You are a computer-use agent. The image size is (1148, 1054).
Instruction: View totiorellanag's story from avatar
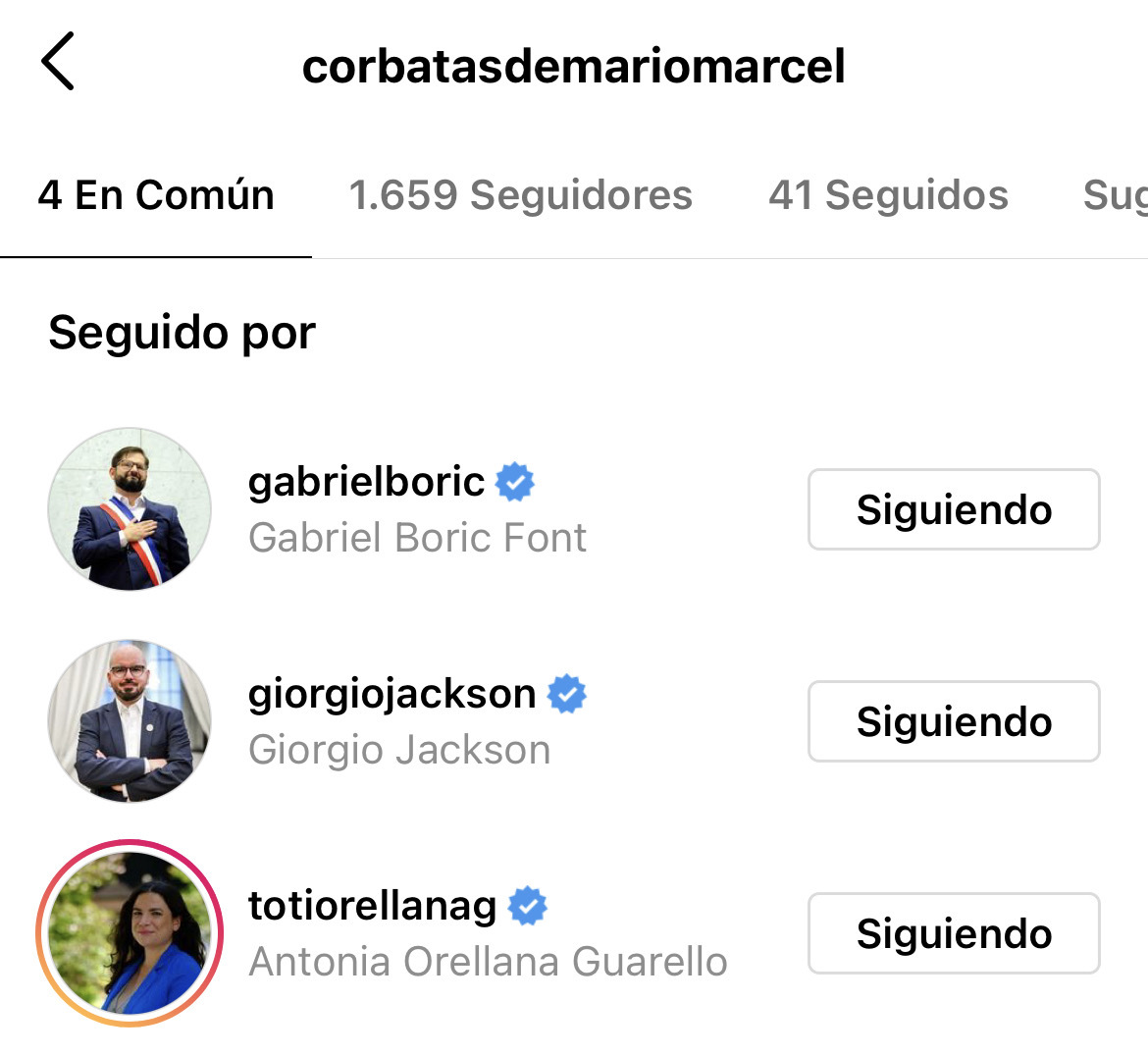130,933
